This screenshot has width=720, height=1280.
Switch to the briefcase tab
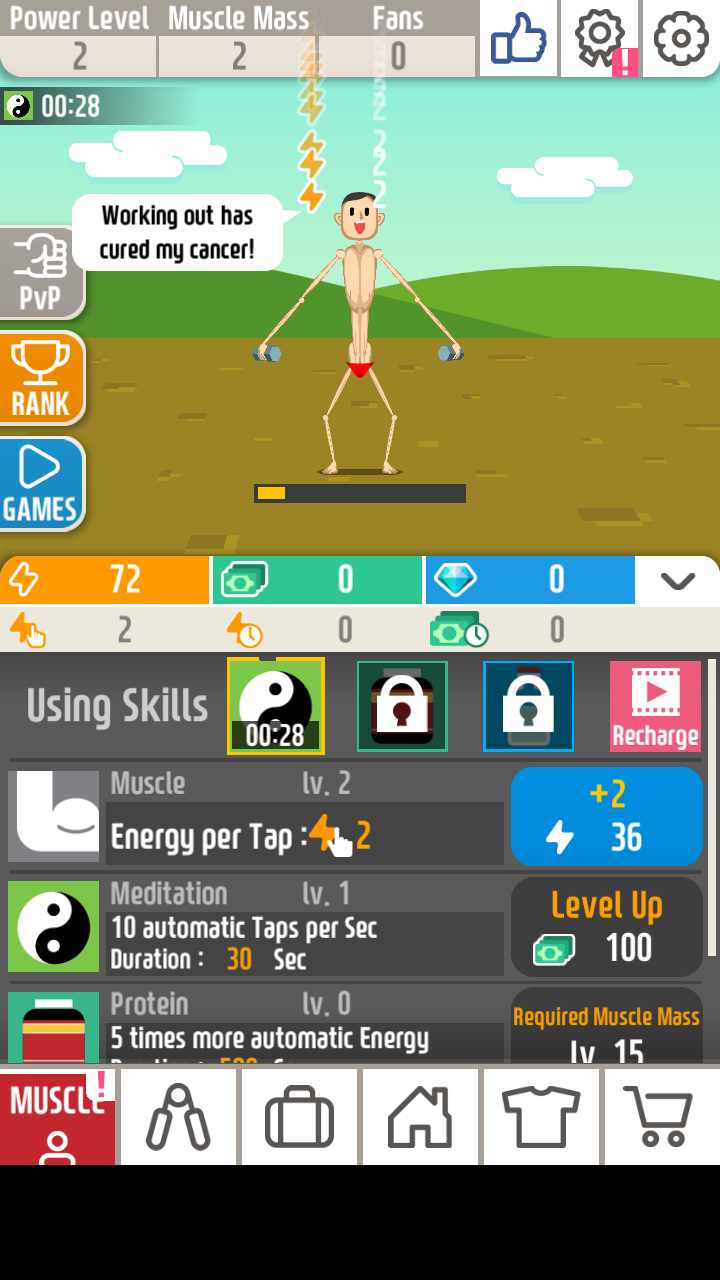(x=299, y=1116)
